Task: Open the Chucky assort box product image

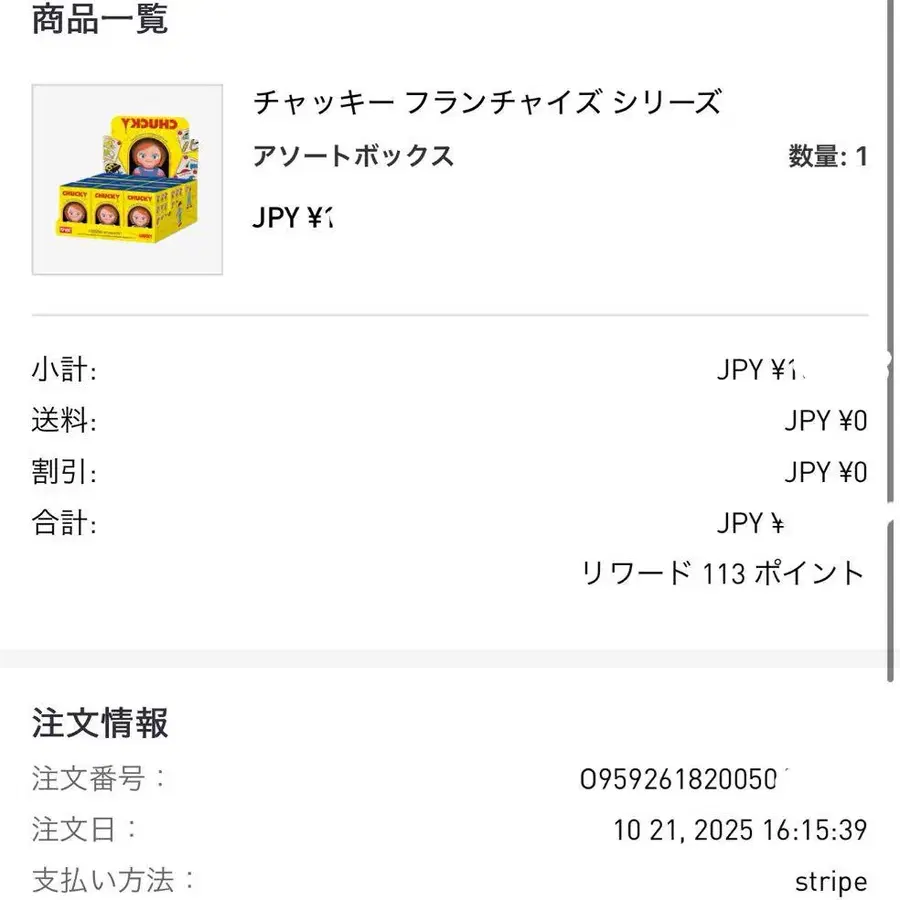Action: coord(127,180)
